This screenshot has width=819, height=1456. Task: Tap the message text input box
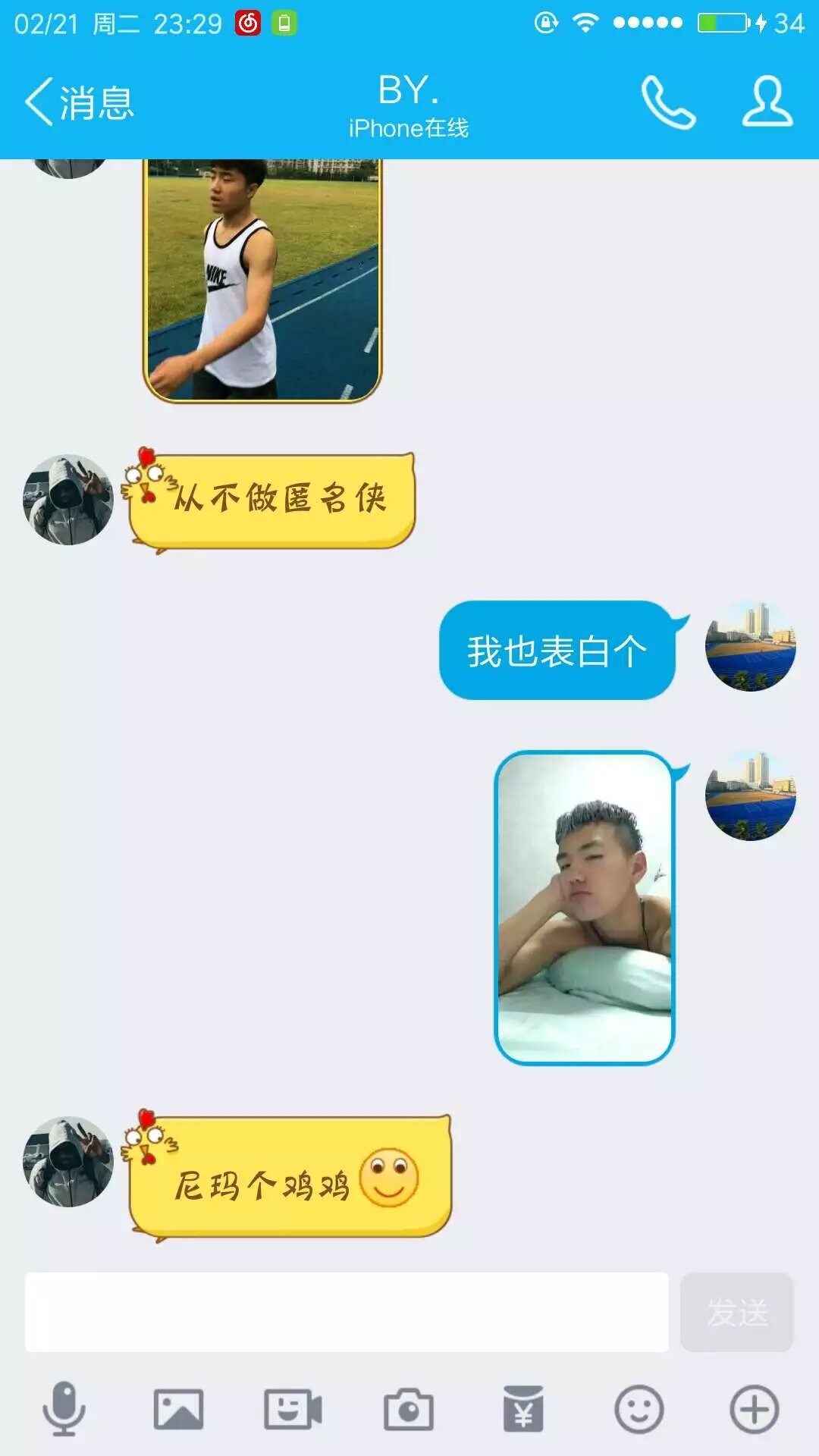(x=347, y=1313)
